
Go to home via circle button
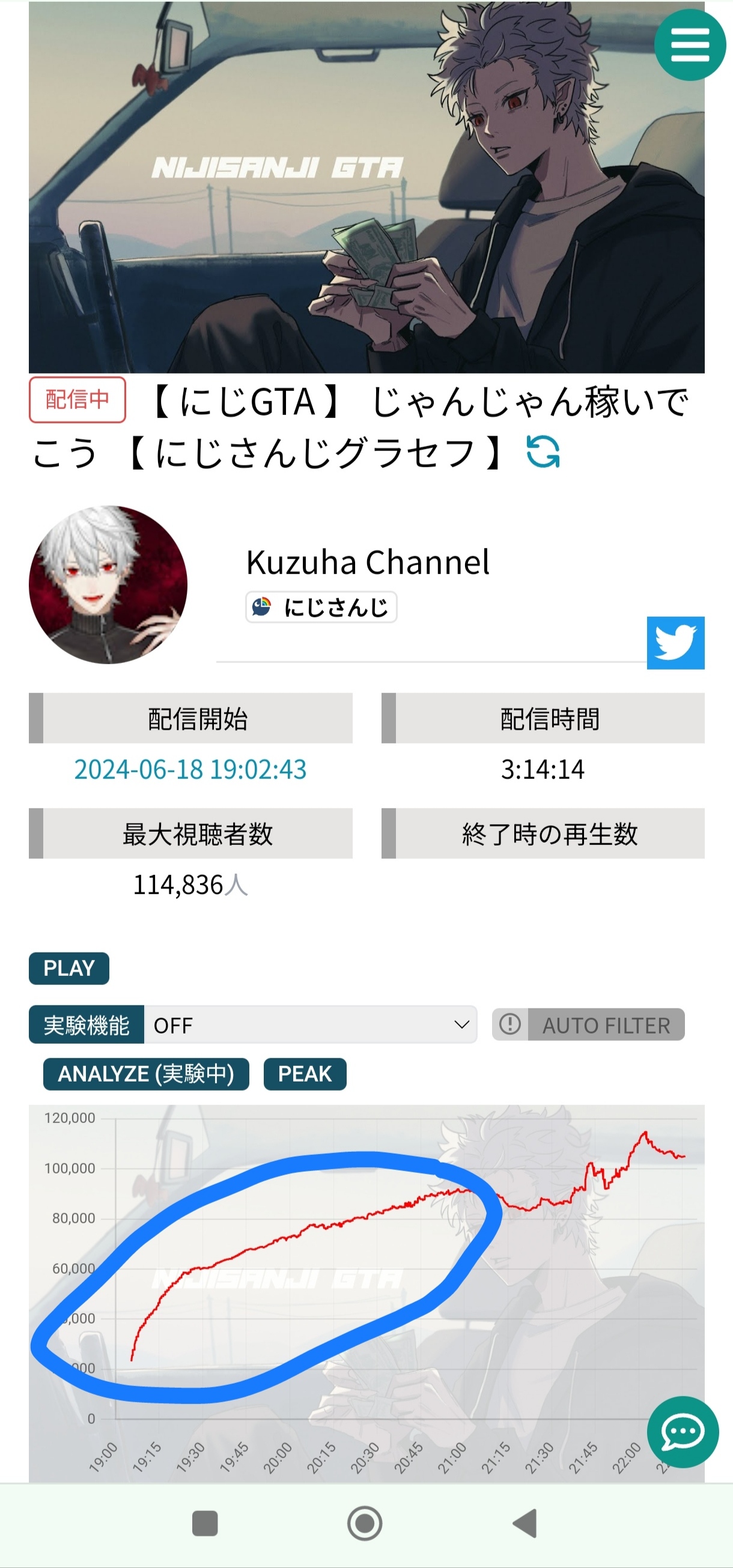[365, 1524]
